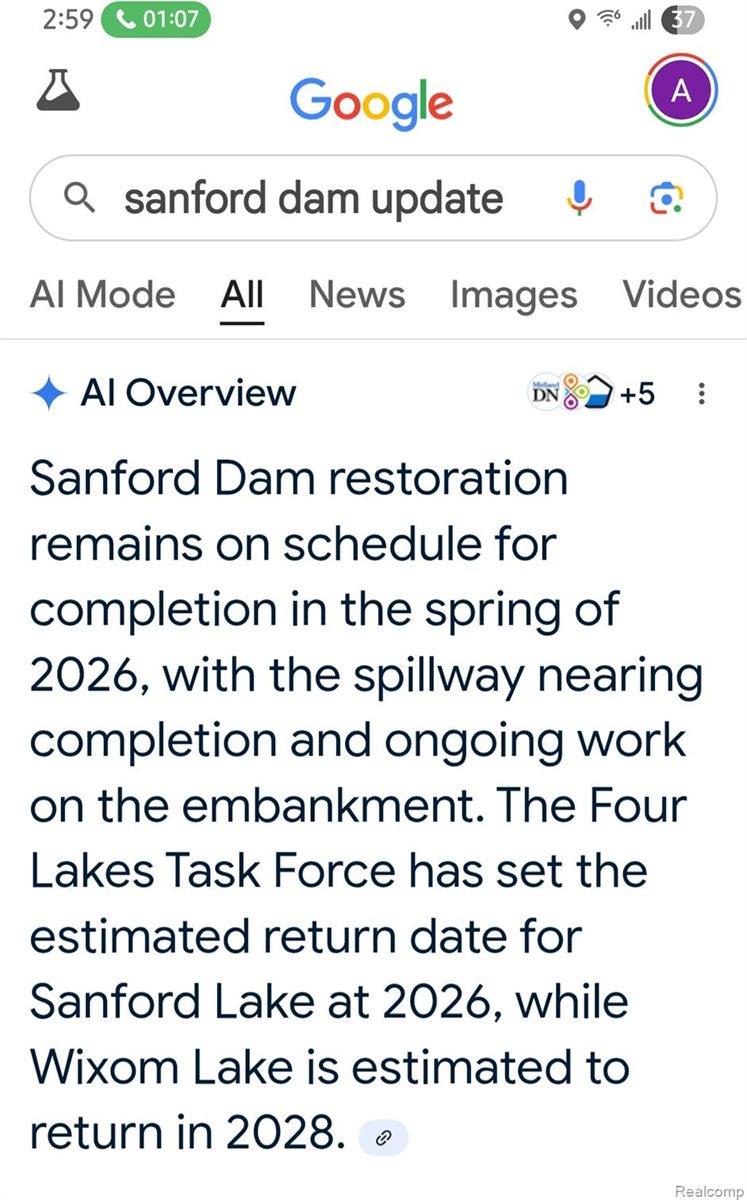
Task: Tap the link icon after the overview paragraph
Action: pyautogui.click(x=383, y=1137)
